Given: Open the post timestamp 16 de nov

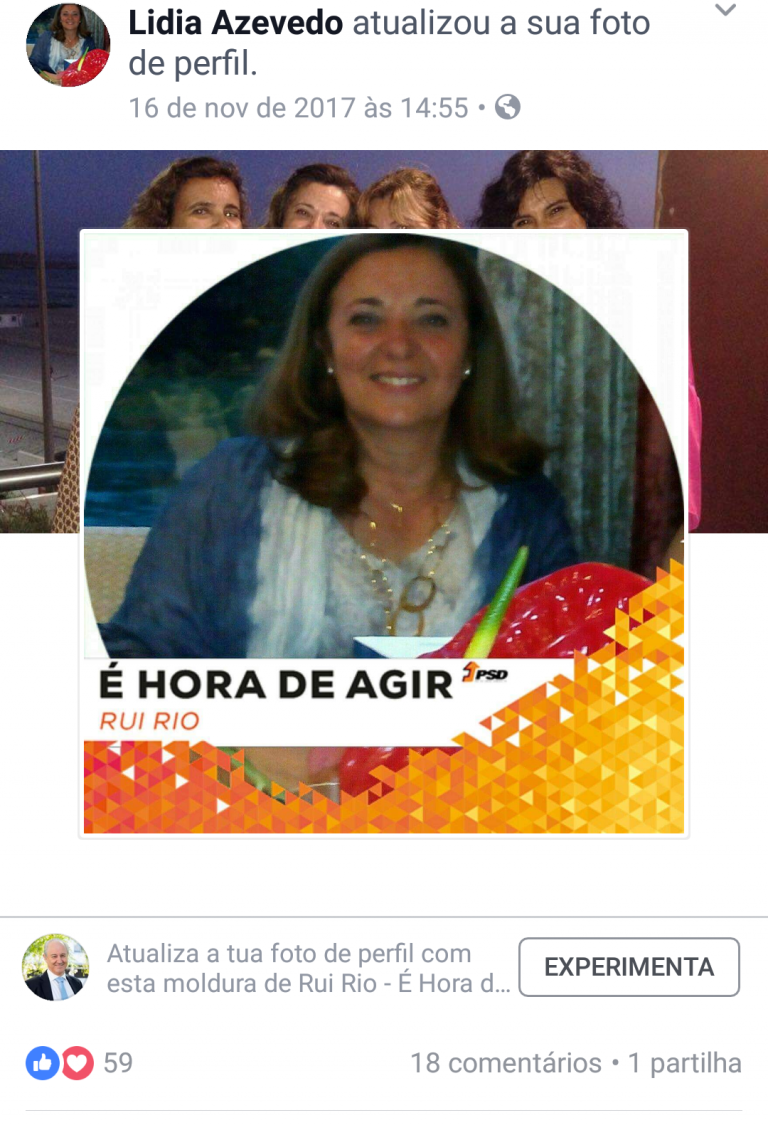Looking at the screenshot, I should [x=298, y=107].
